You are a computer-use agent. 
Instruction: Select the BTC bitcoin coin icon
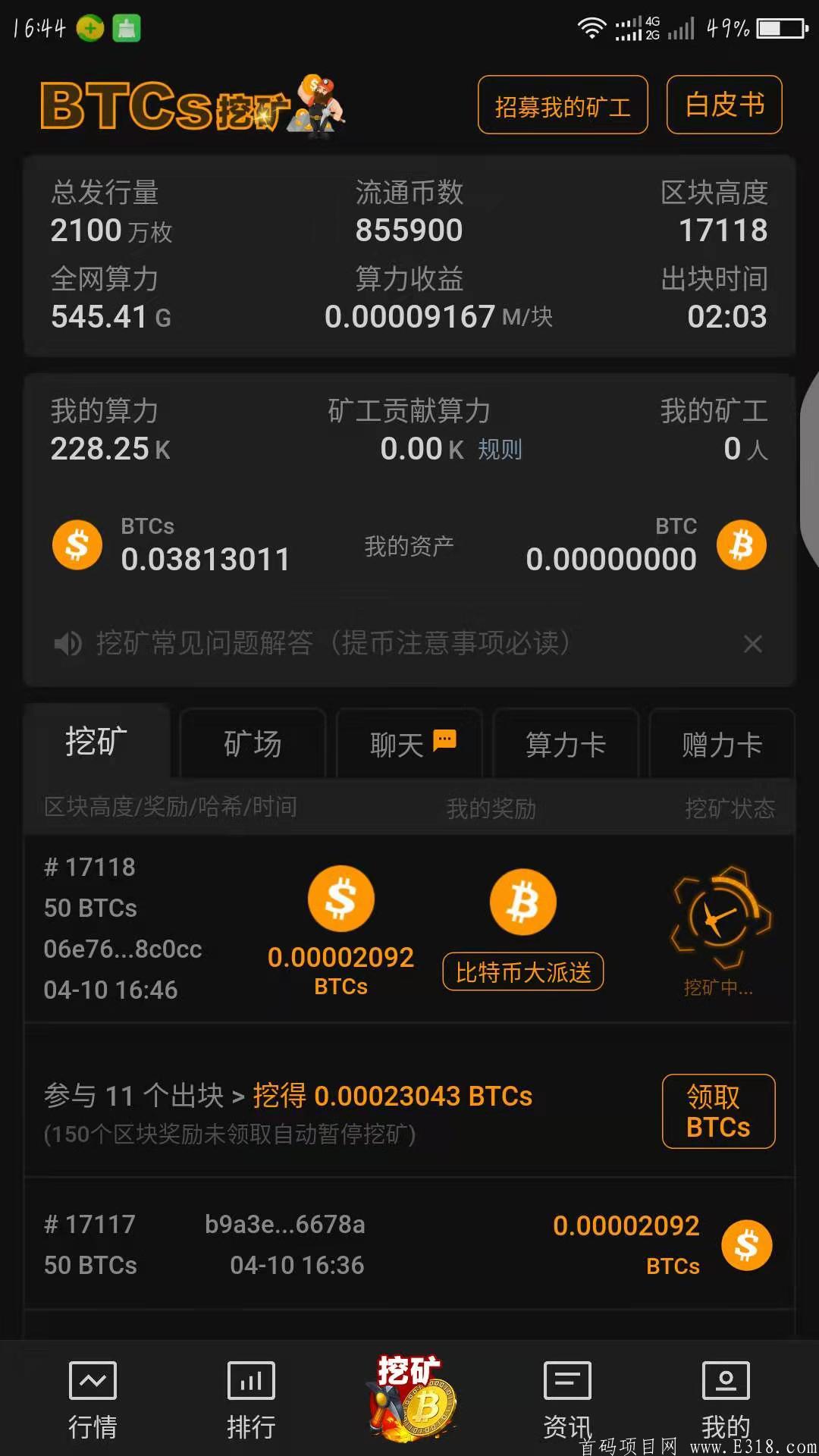point(741,544)
